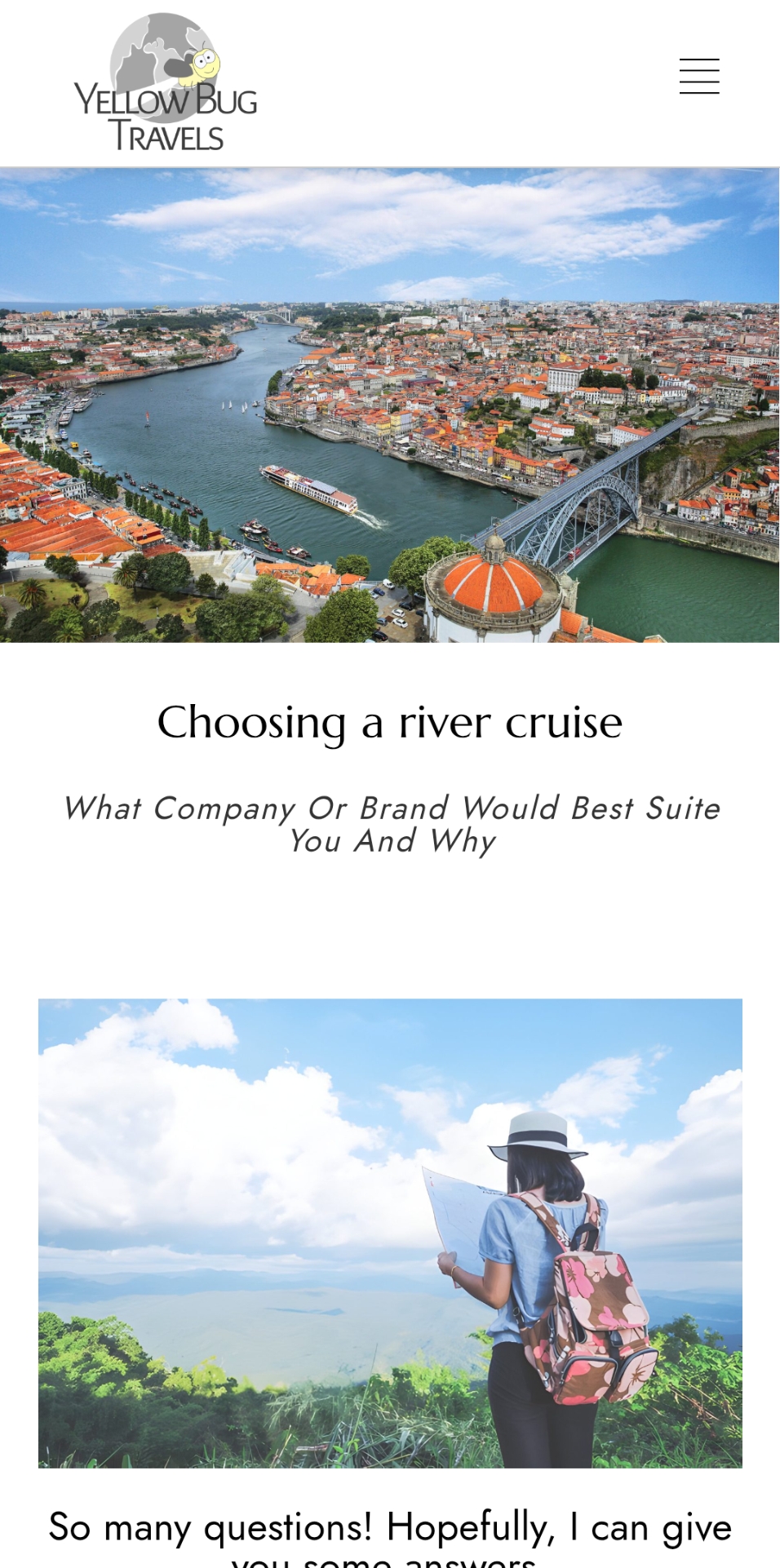This screenshot has height=1568, width=780.
Task: Click the cruise ship in the hero image
Action: click(310, 486)
